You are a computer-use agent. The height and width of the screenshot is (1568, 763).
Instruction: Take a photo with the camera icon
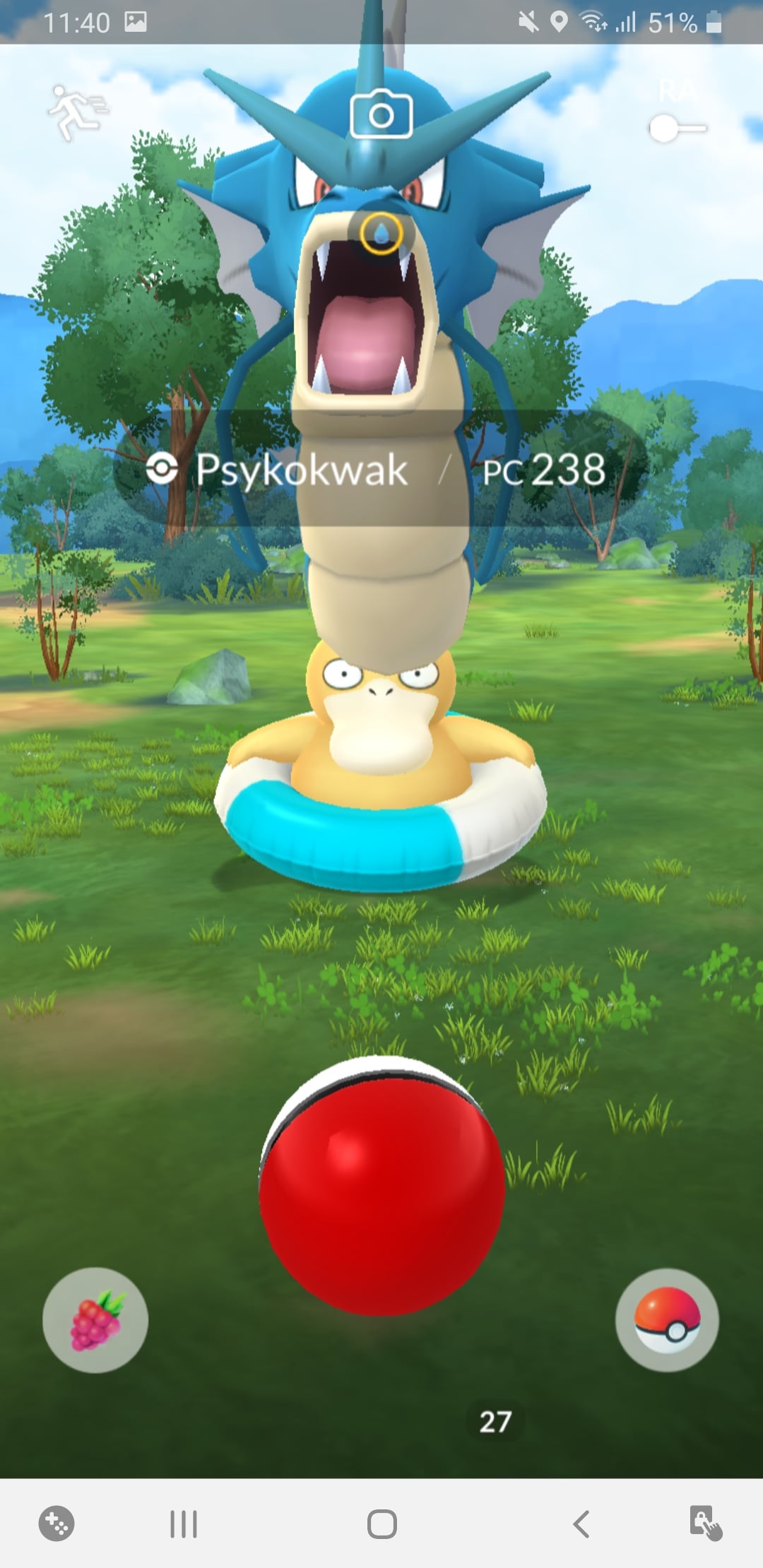381,114
